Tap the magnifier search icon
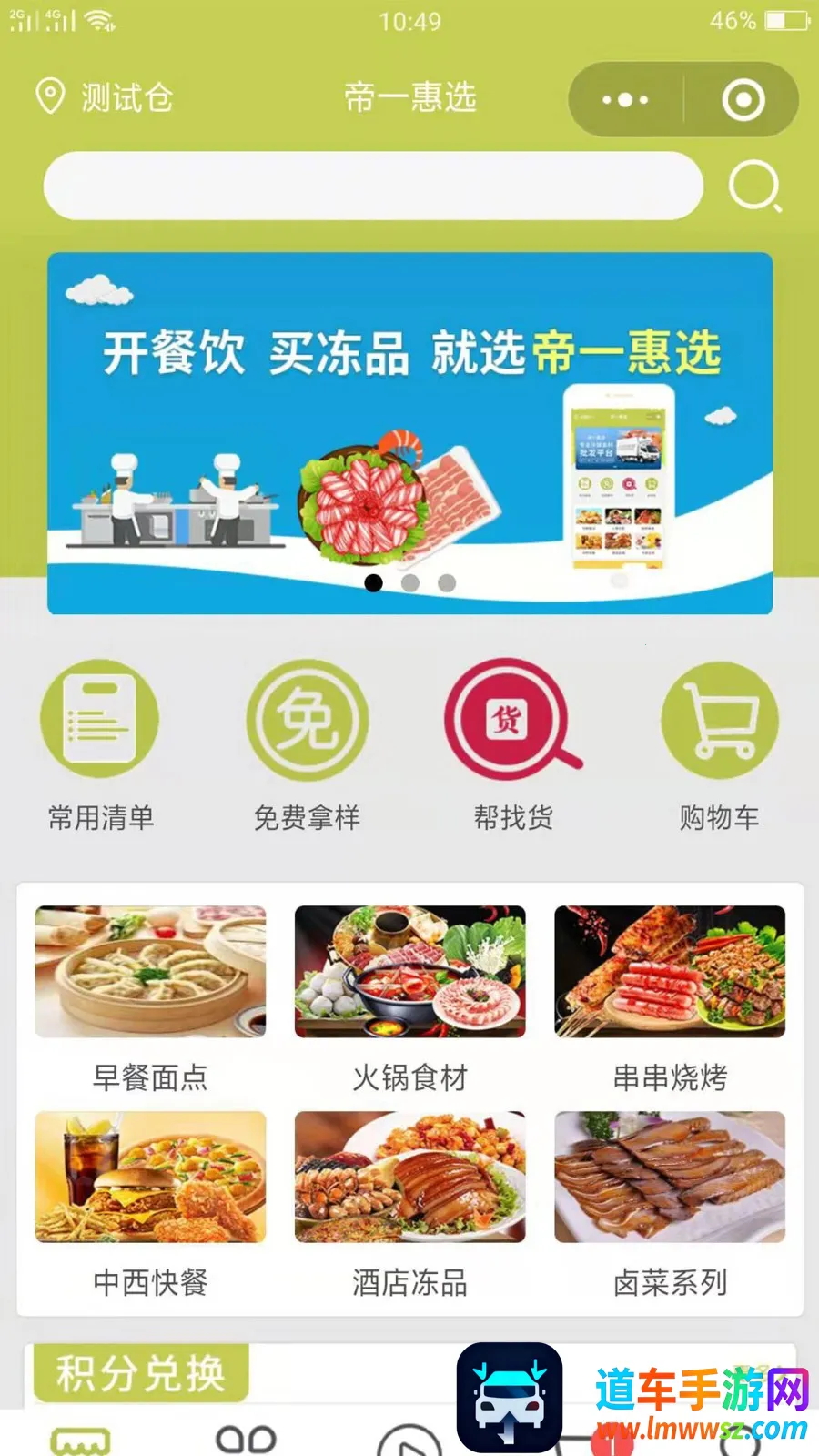This screenshot has height=1456, width=819. coord(754,187)
